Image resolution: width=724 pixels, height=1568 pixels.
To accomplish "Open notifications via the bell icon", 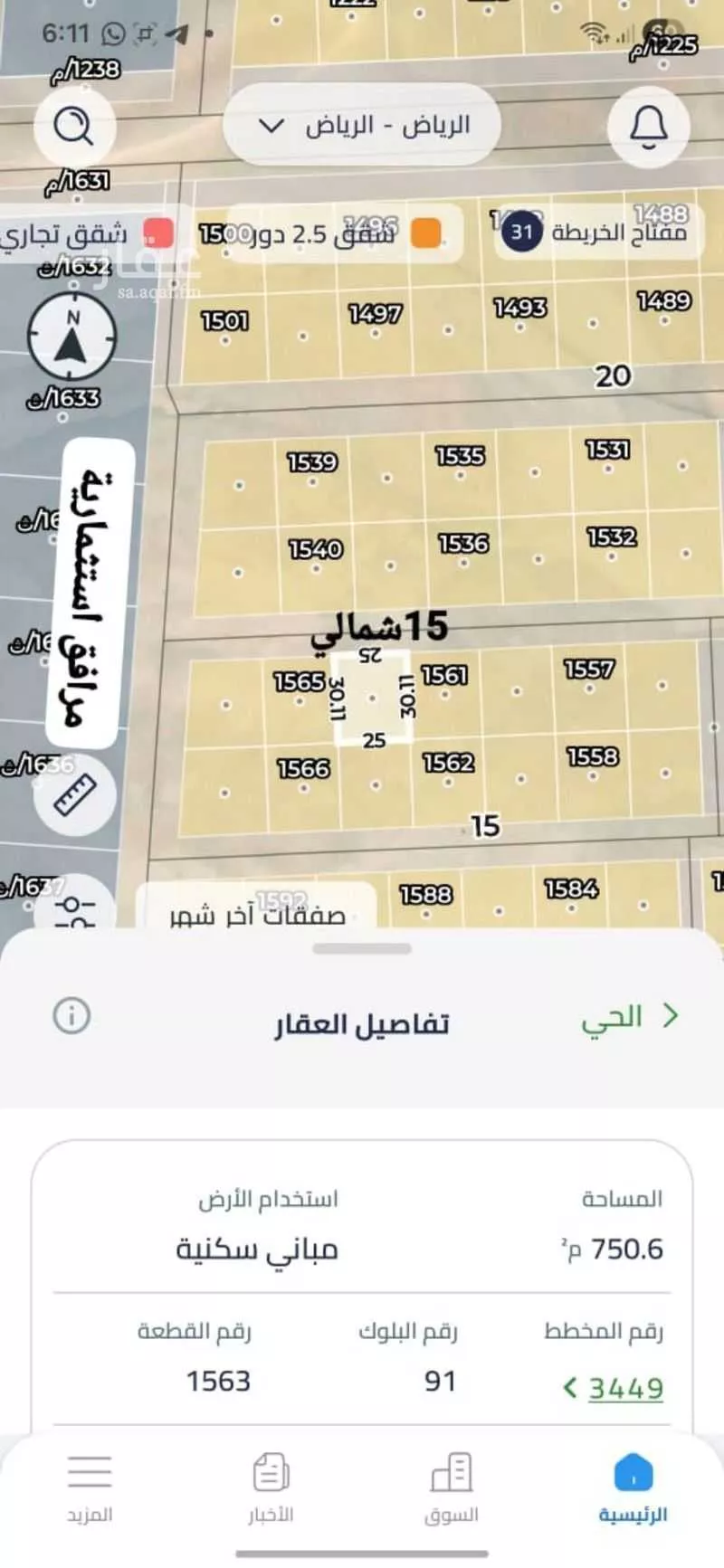I will tap(648, 127).
